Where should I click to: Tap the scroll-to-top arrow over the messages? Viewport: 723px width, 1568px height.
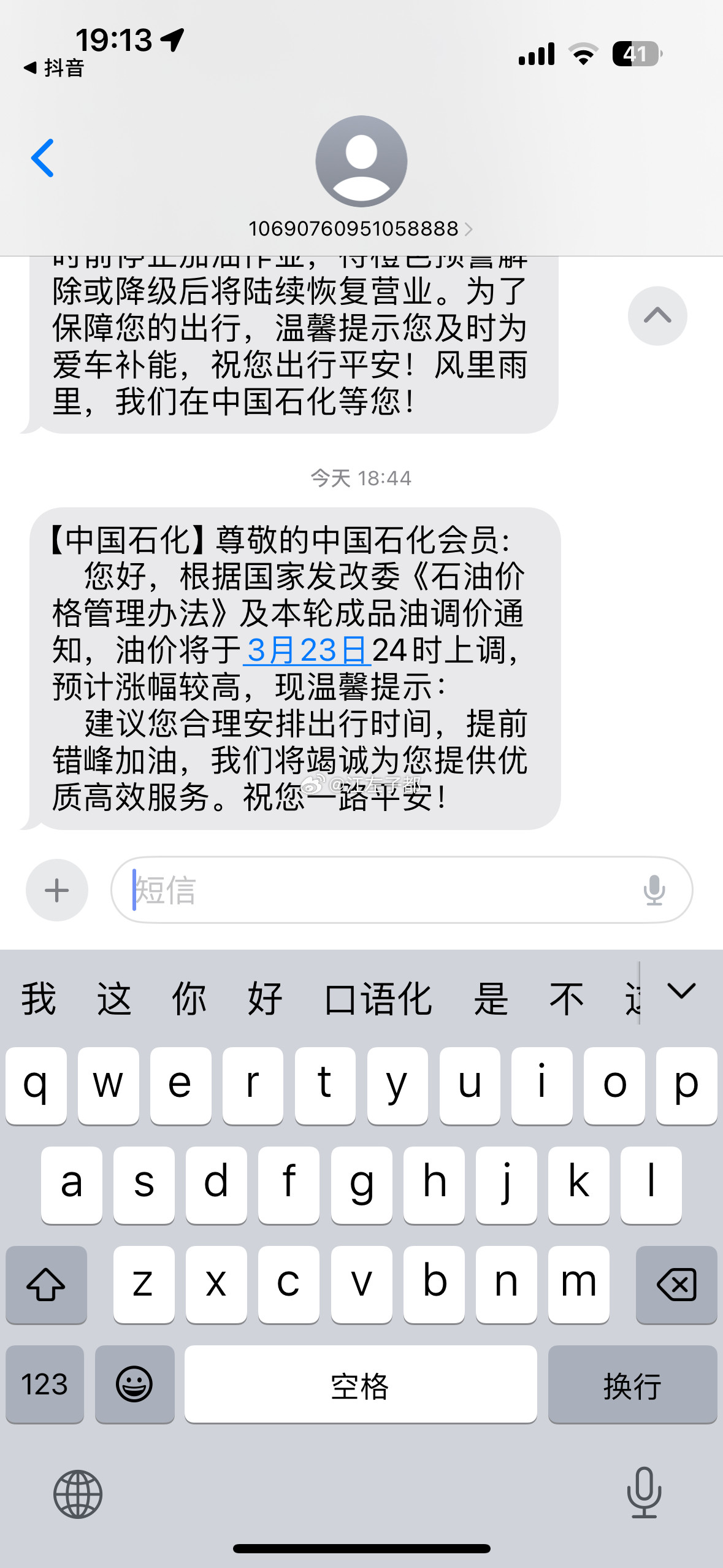[657, 315]
